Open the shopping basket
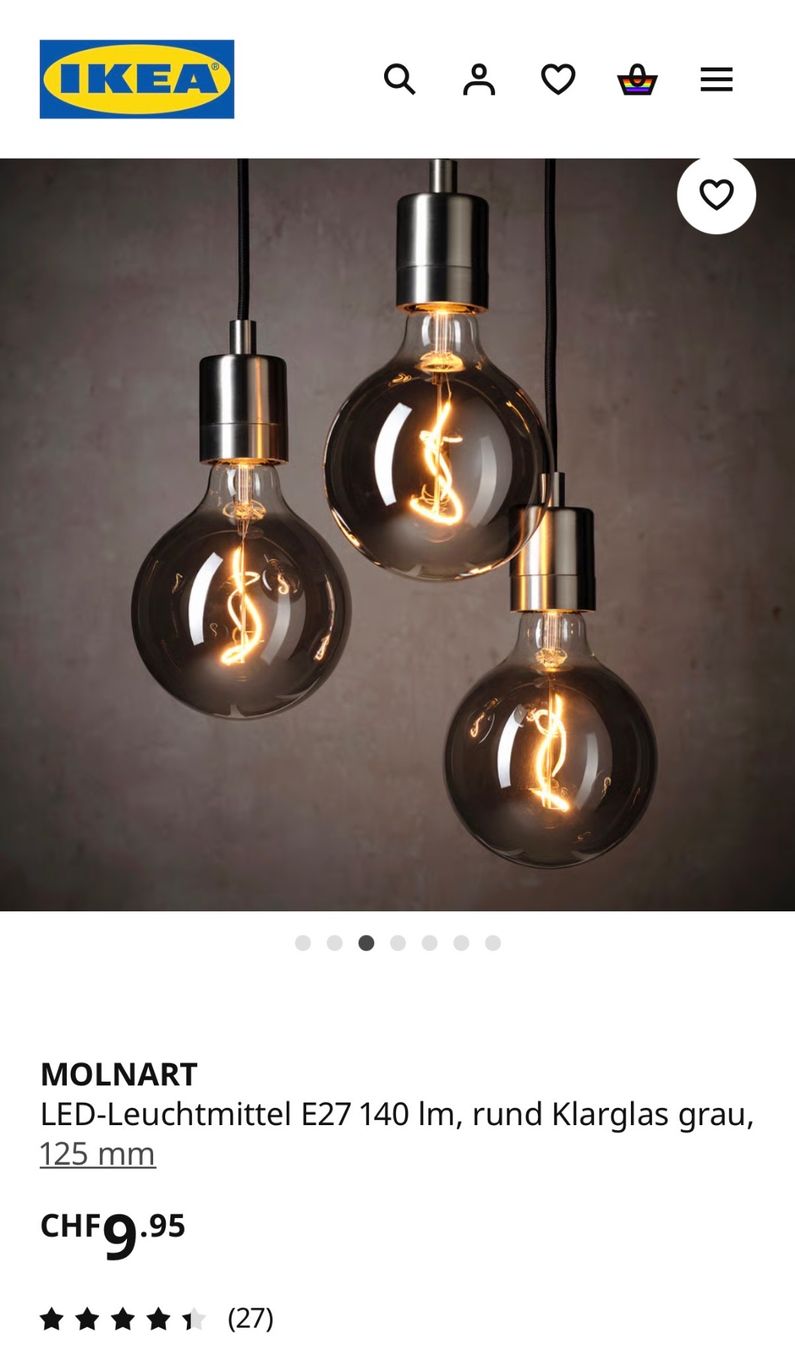Image resolution: width=795 pixels, height=1350 pixels. click(637, 79)
